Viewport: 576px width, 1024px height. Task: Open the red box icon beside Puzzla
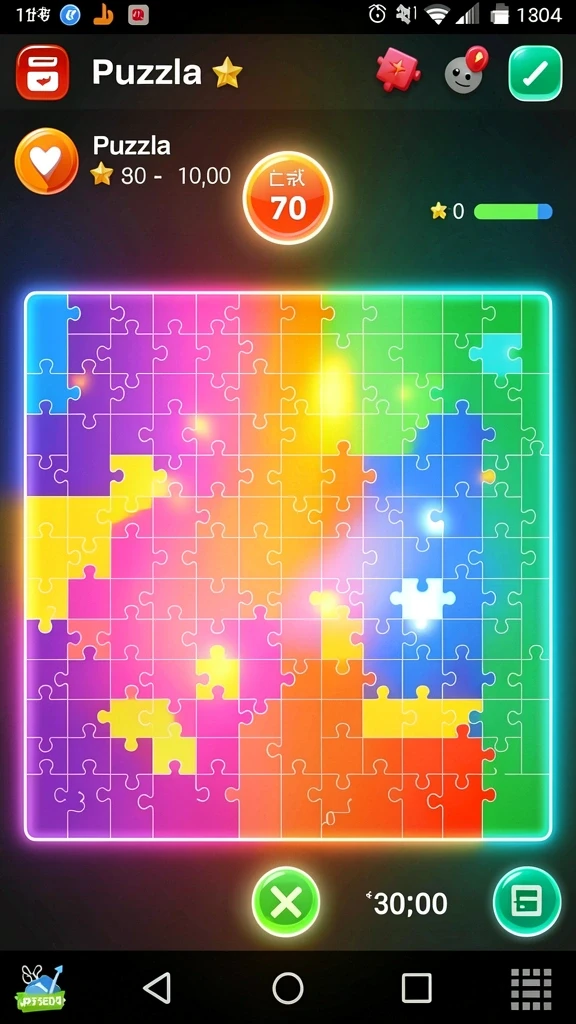coord(42,72)
